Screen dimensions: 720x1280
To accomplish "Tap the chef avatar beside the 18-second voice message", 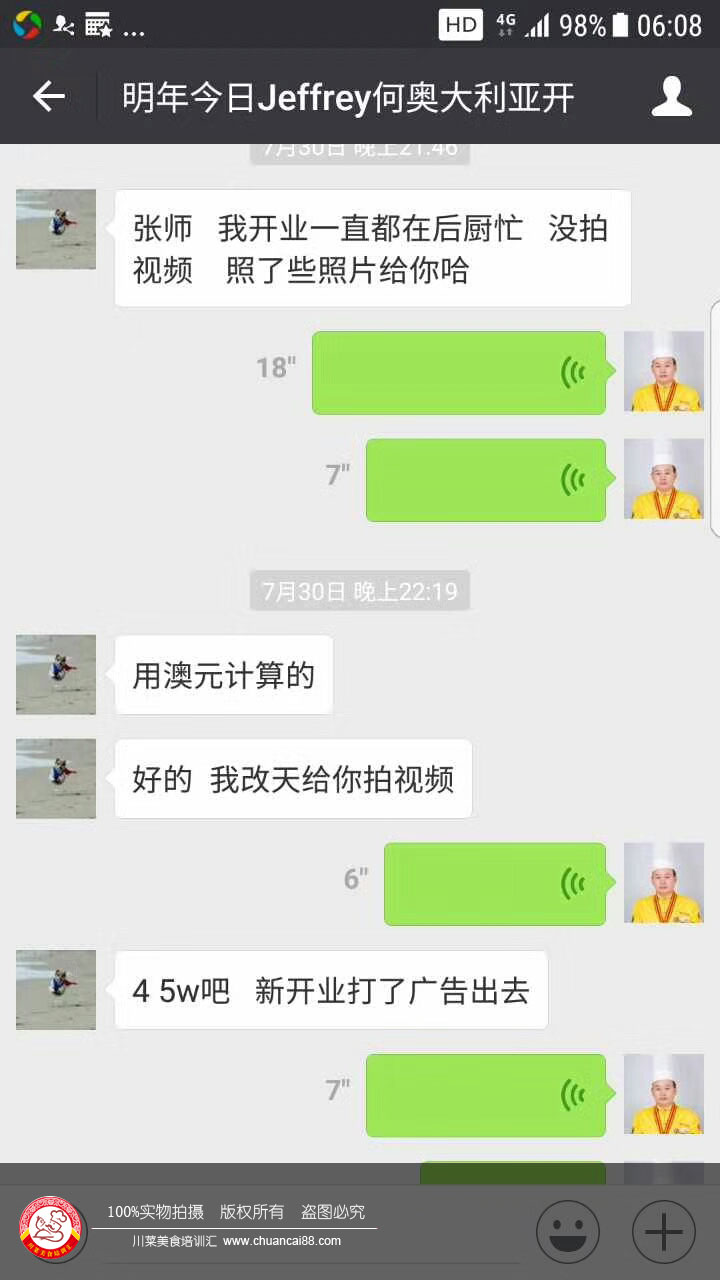I will [x=664, y=371].
